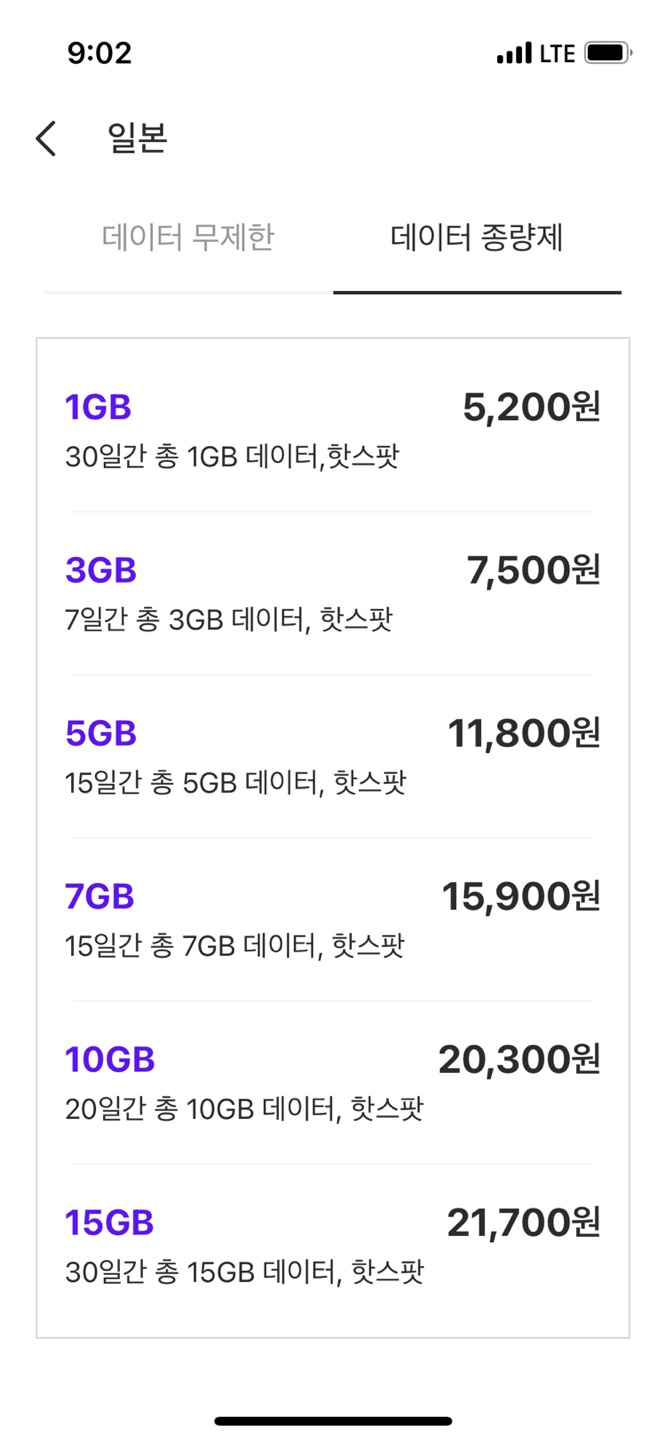The image size is (666, 1440).
Task: Select the 10GB plan for 20,300원
Action: tap(333, 1082)
